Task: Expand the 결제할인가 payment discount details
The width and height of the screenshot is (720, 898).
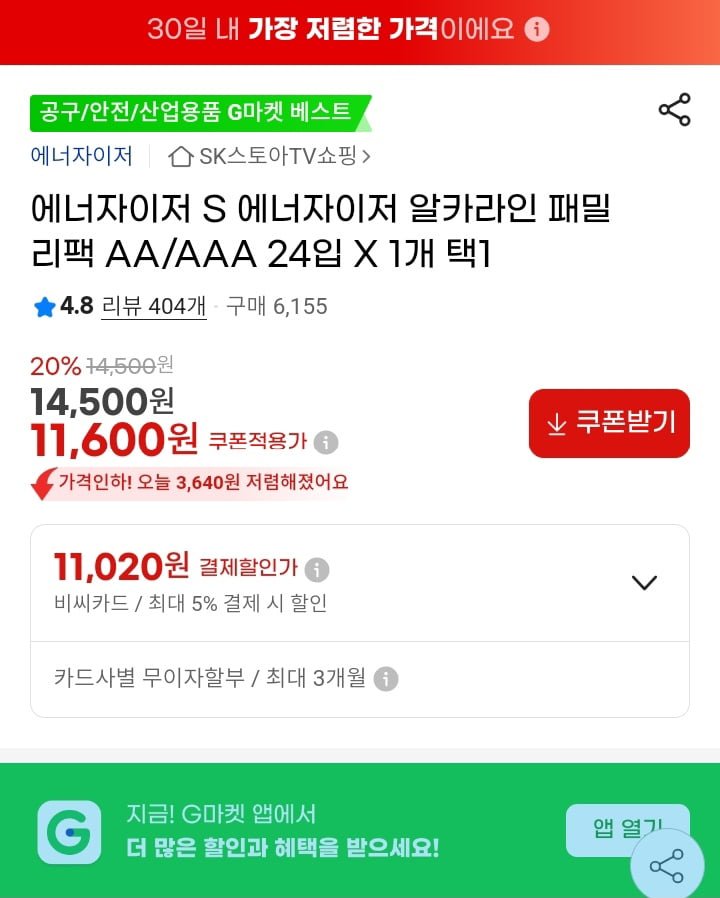Action: pos(646,581)
